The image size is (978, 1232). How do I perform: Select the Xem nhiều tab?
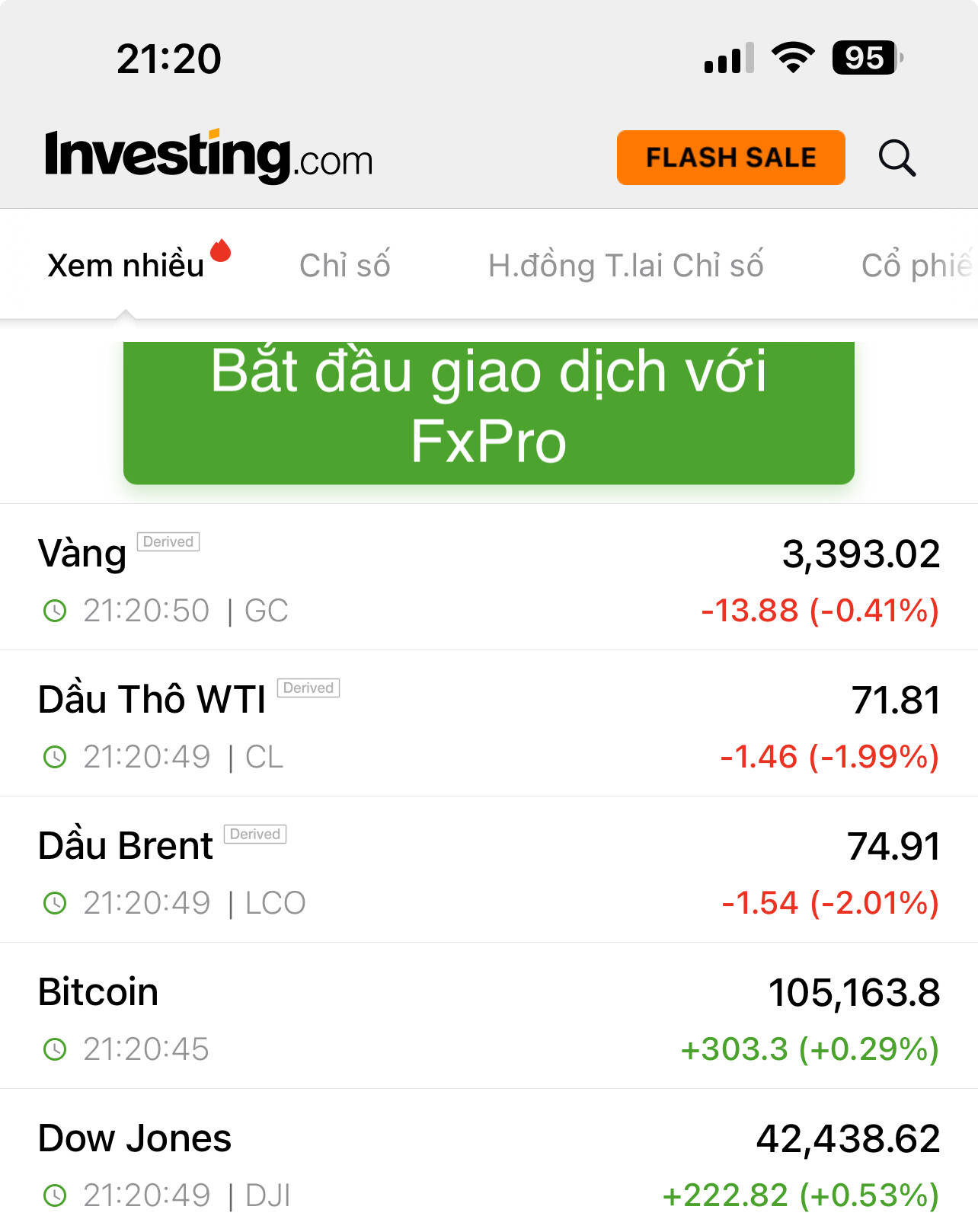point(126,266)
